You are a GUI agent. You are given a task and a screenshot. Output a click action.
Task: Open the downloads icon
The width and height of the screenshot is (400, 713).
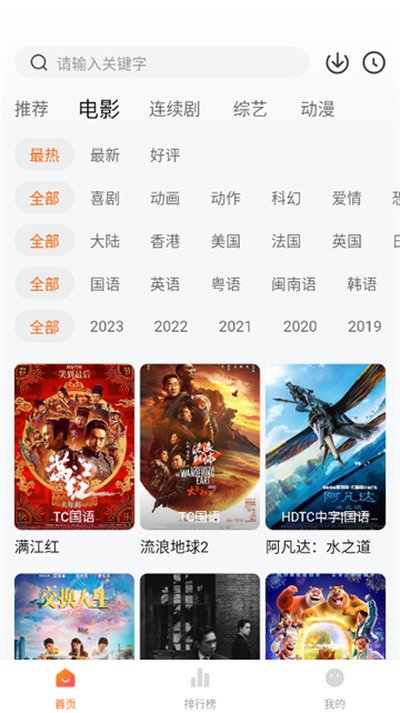click(x=337, y=63)
